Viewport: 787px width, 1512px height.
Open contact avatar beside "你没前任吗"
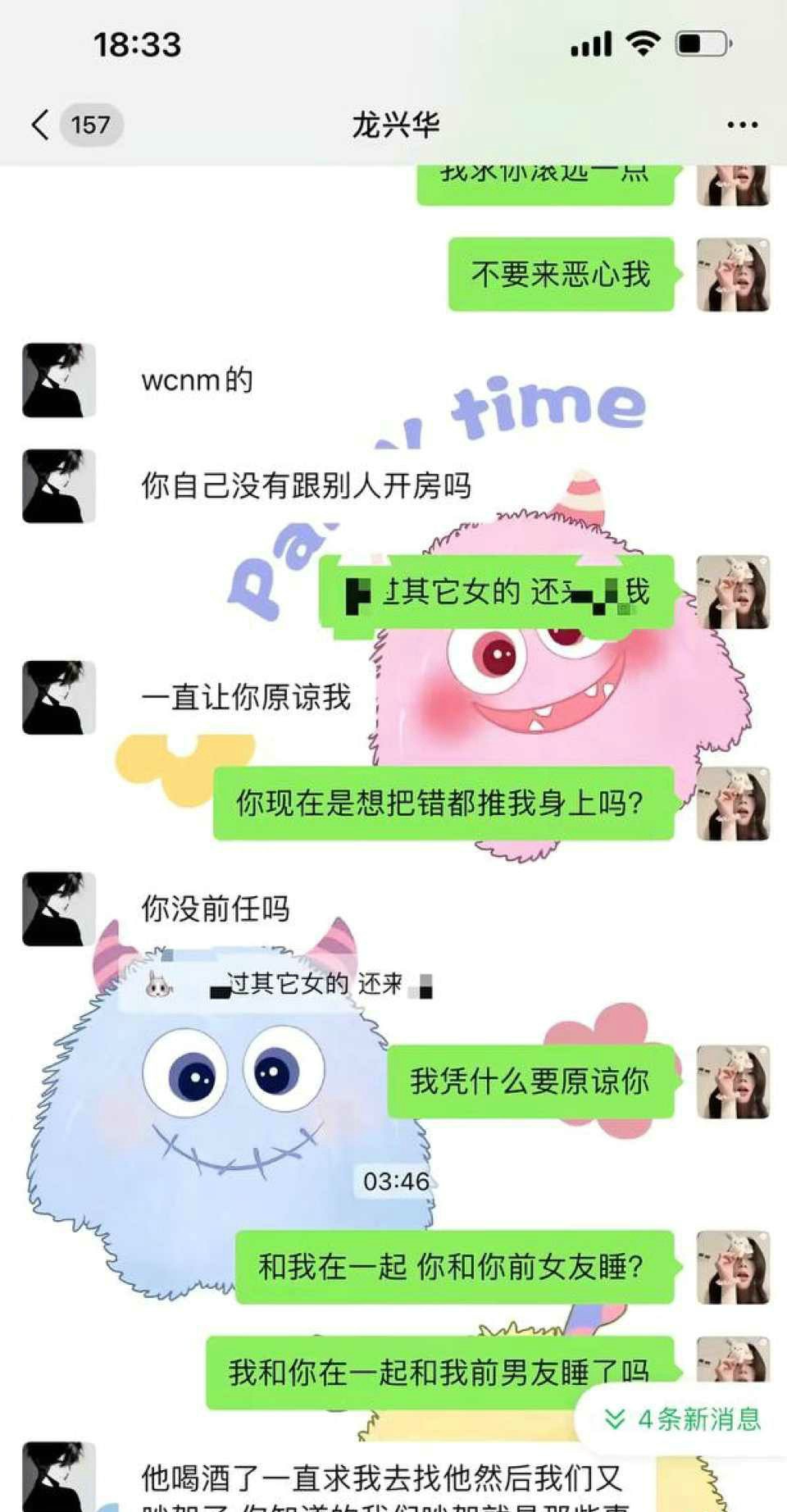(x=58, y=909)
